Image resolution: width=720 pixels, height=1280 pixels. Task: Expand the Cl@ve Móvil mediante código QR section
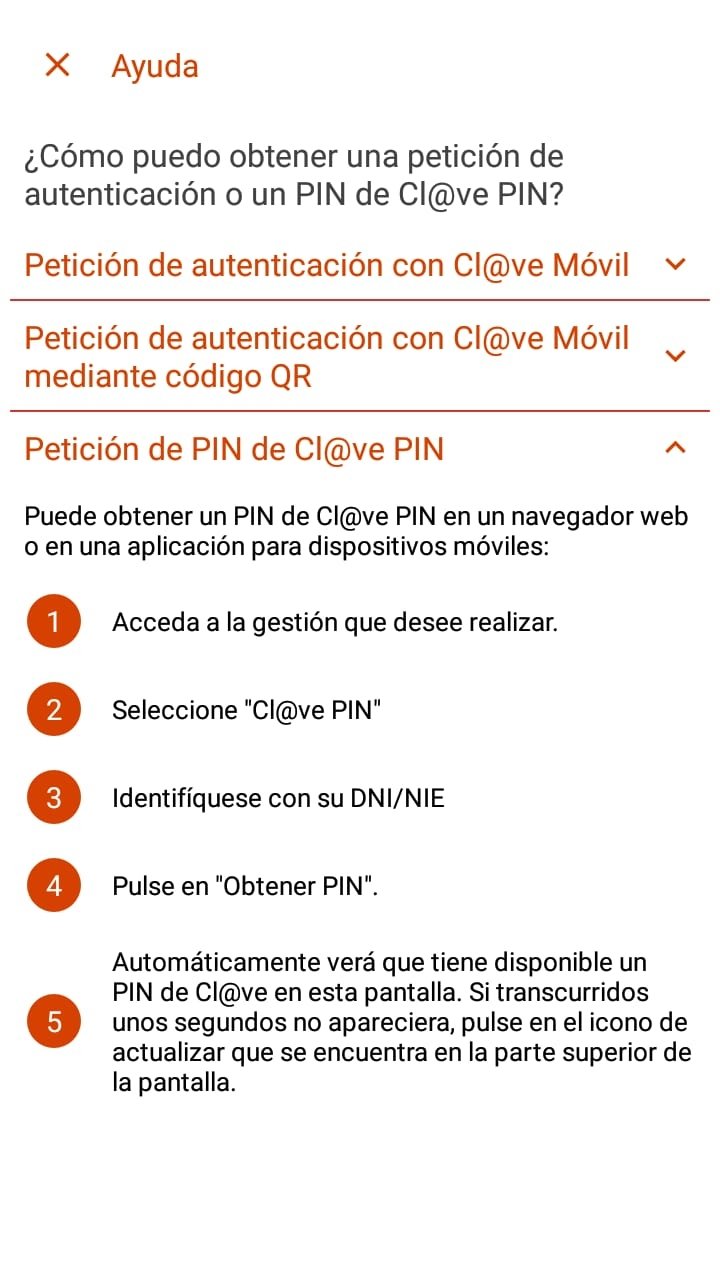click(x=360, y=356)
